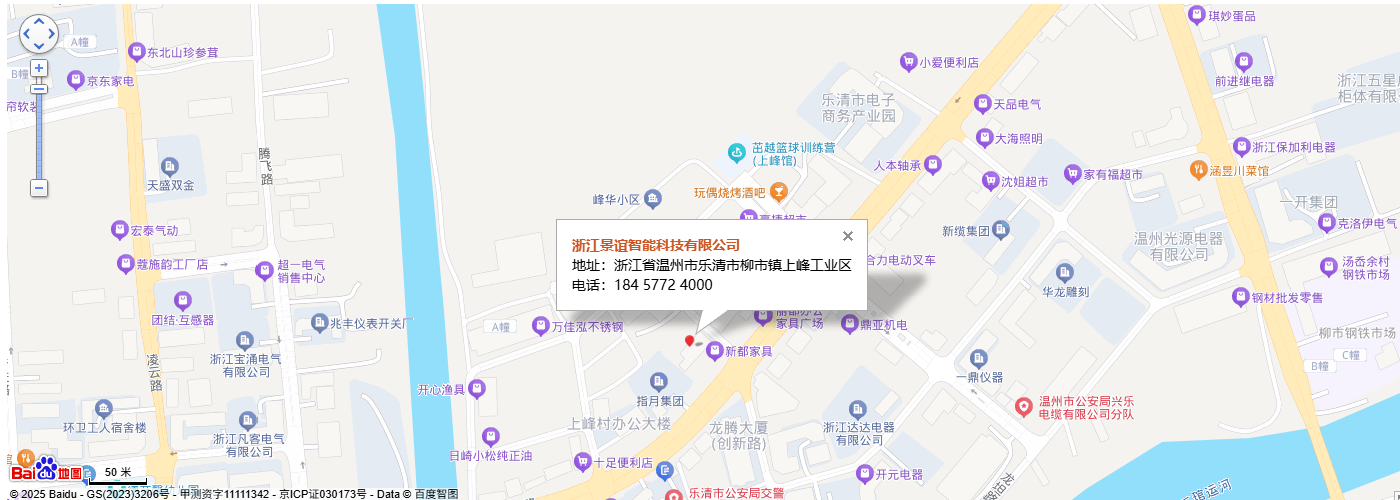Open the 温州市公安局兴乐 map marker
Image resolution: width=1400 pixels, height=500 pixels.
(x=1024, y=407)
